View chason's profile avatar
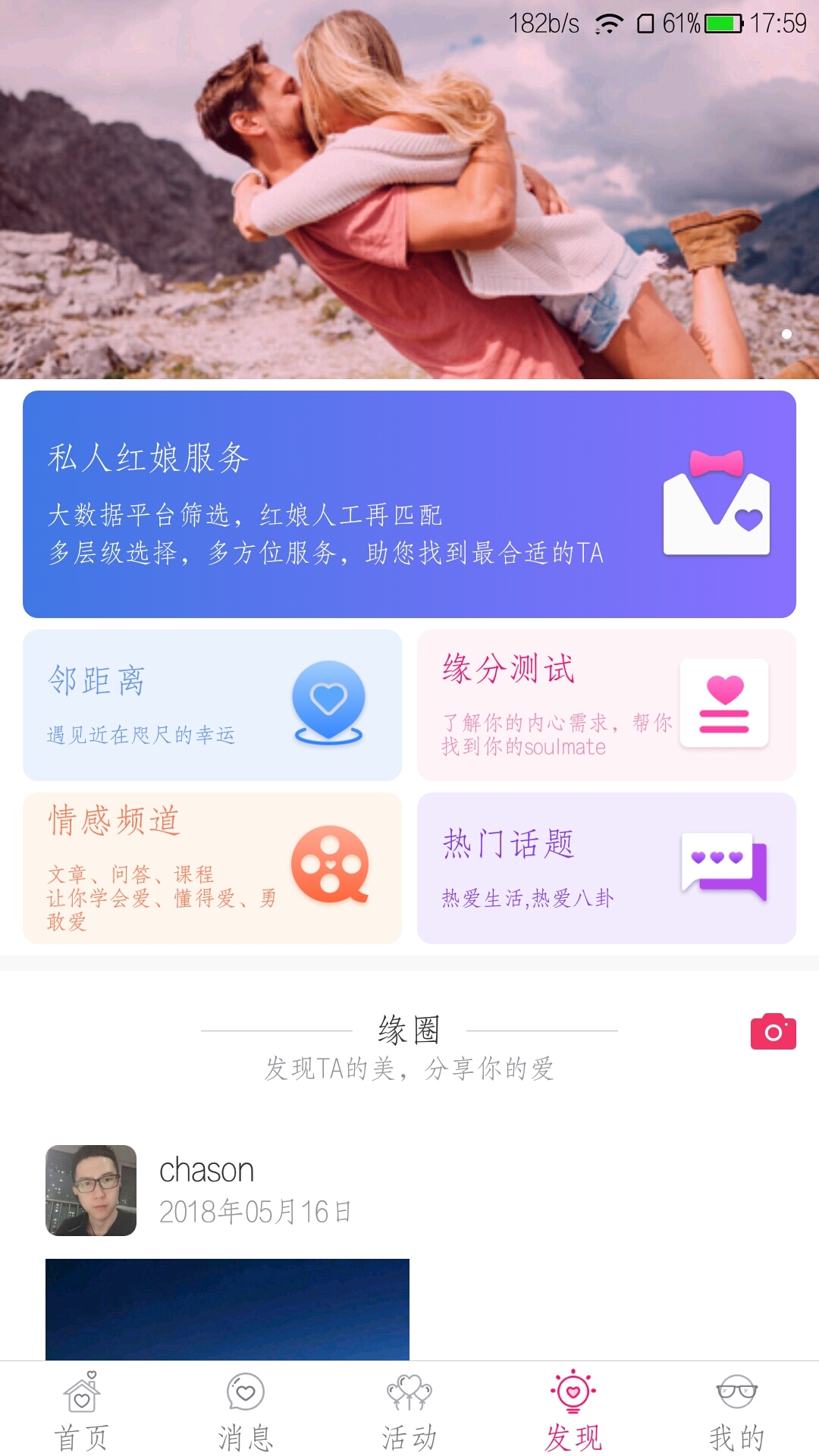Viewport: 819px width, 1456px height. (x=91, y=1191)
